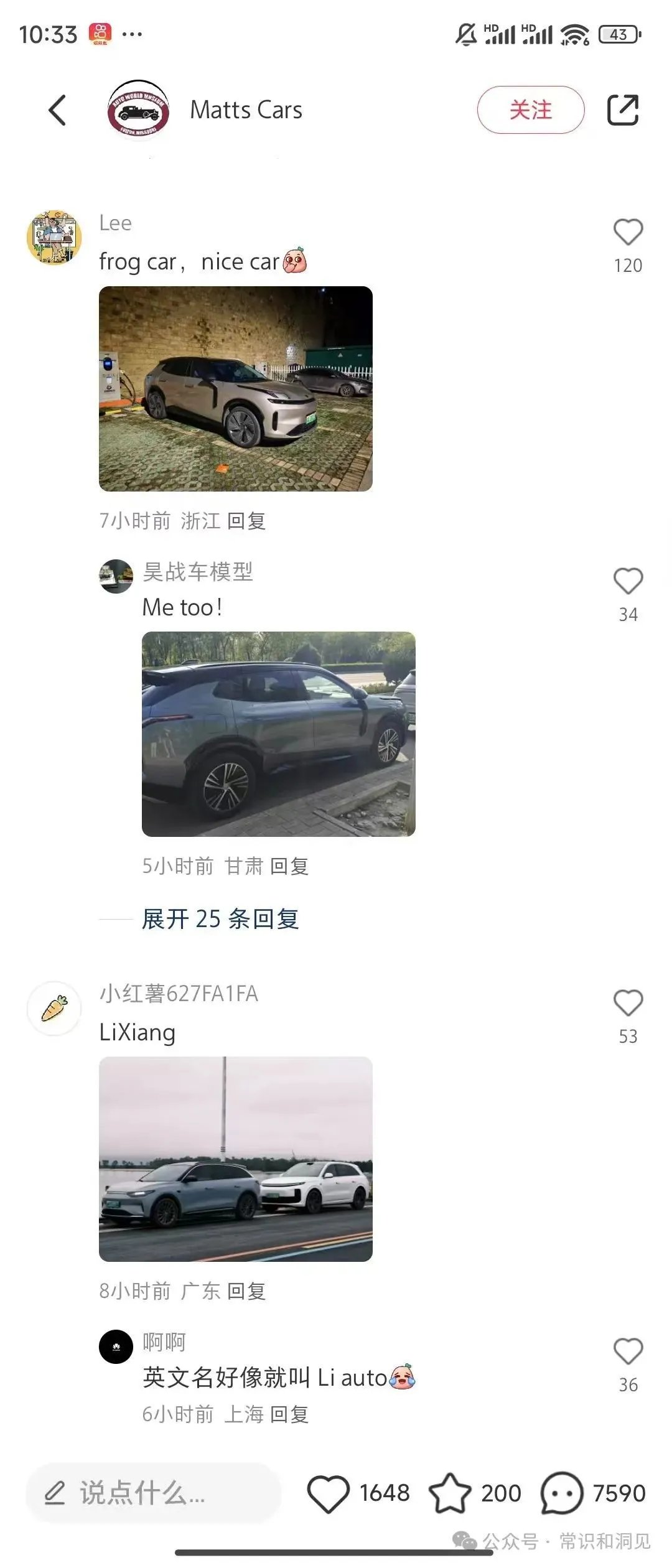
Task: Reply to 昊战车模型's comment from 甘肃
Action: 289,866
